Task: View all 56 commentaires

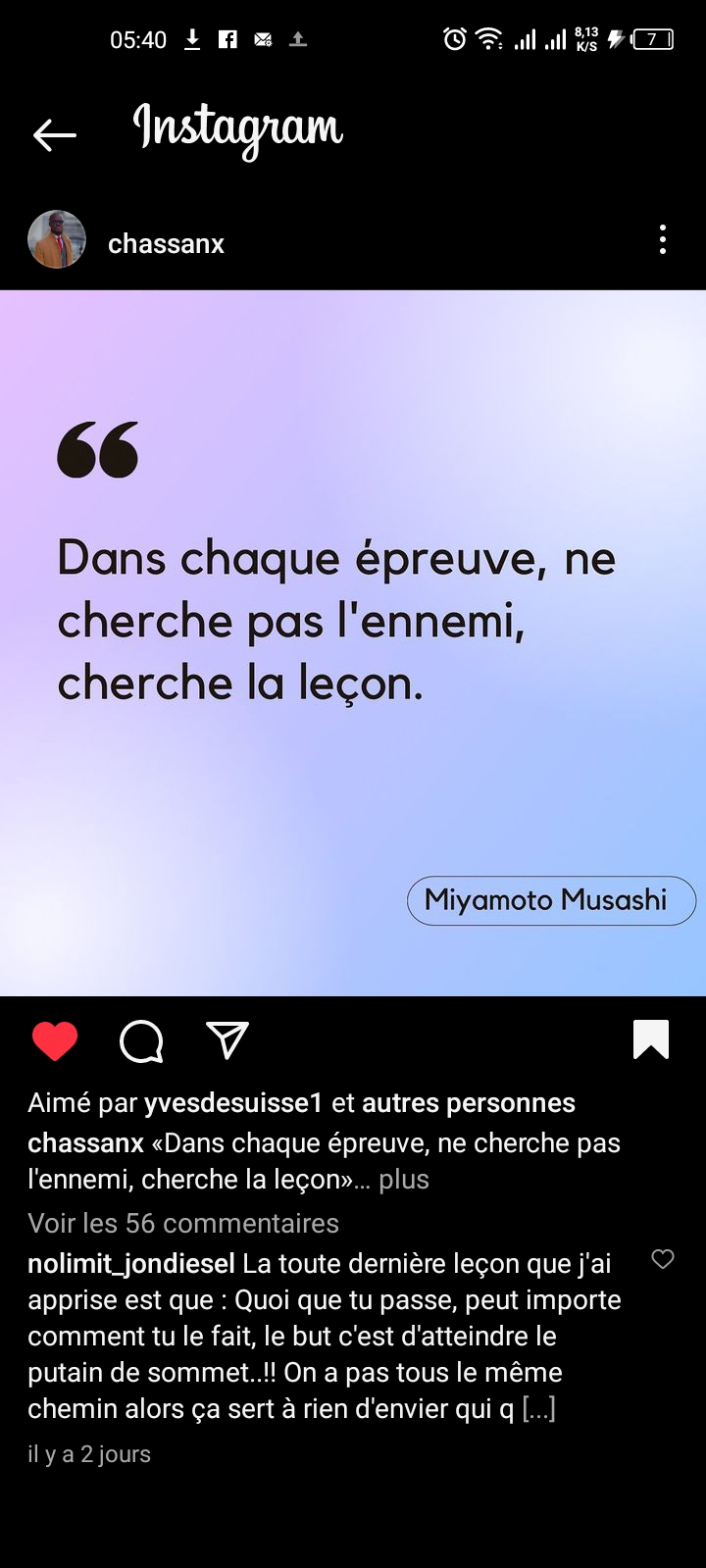Action: coord(183,1223)
